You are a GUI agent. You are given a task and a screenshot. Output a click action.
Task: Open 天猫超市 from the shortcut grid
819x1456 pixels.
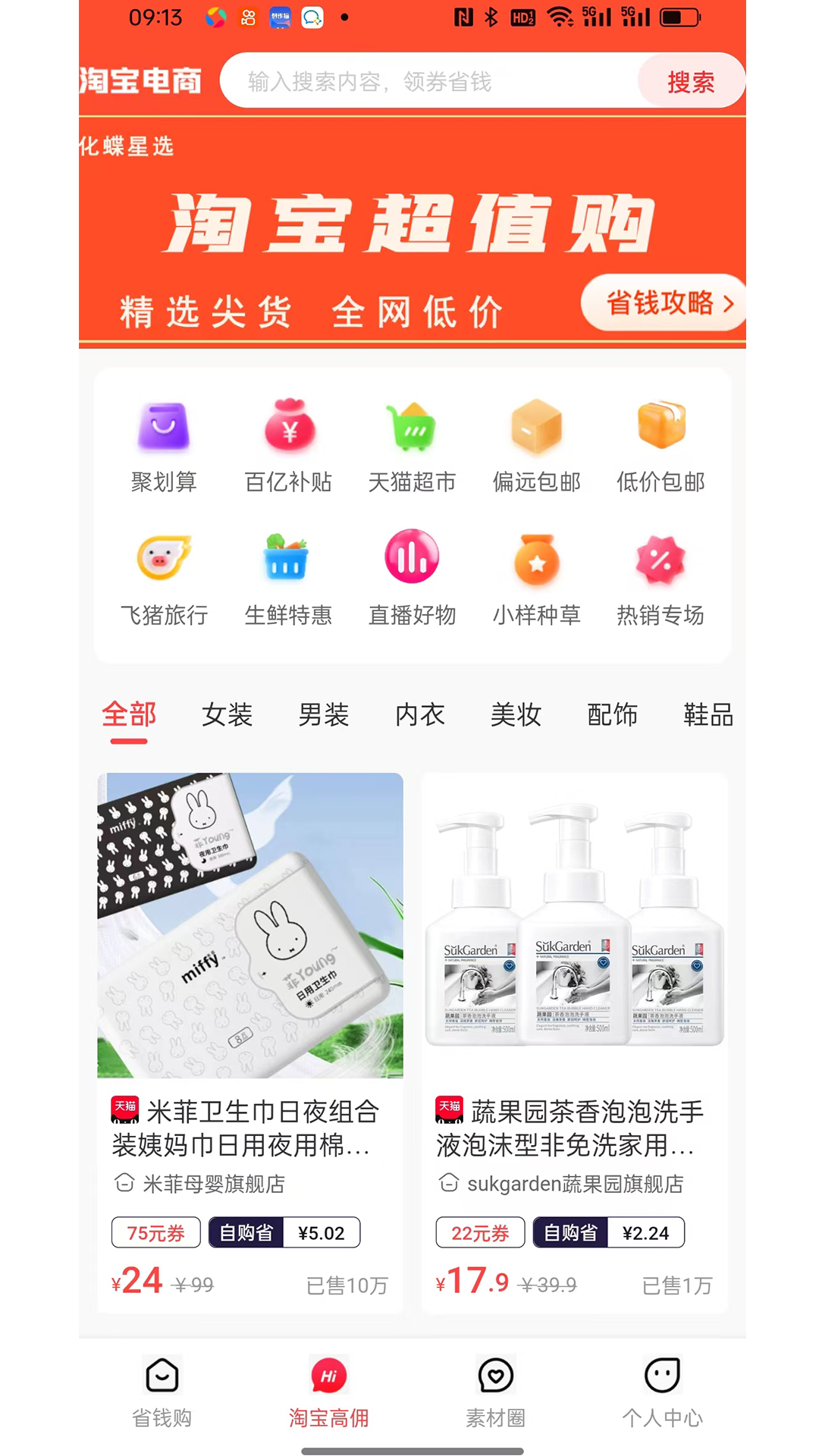(412, 444)
